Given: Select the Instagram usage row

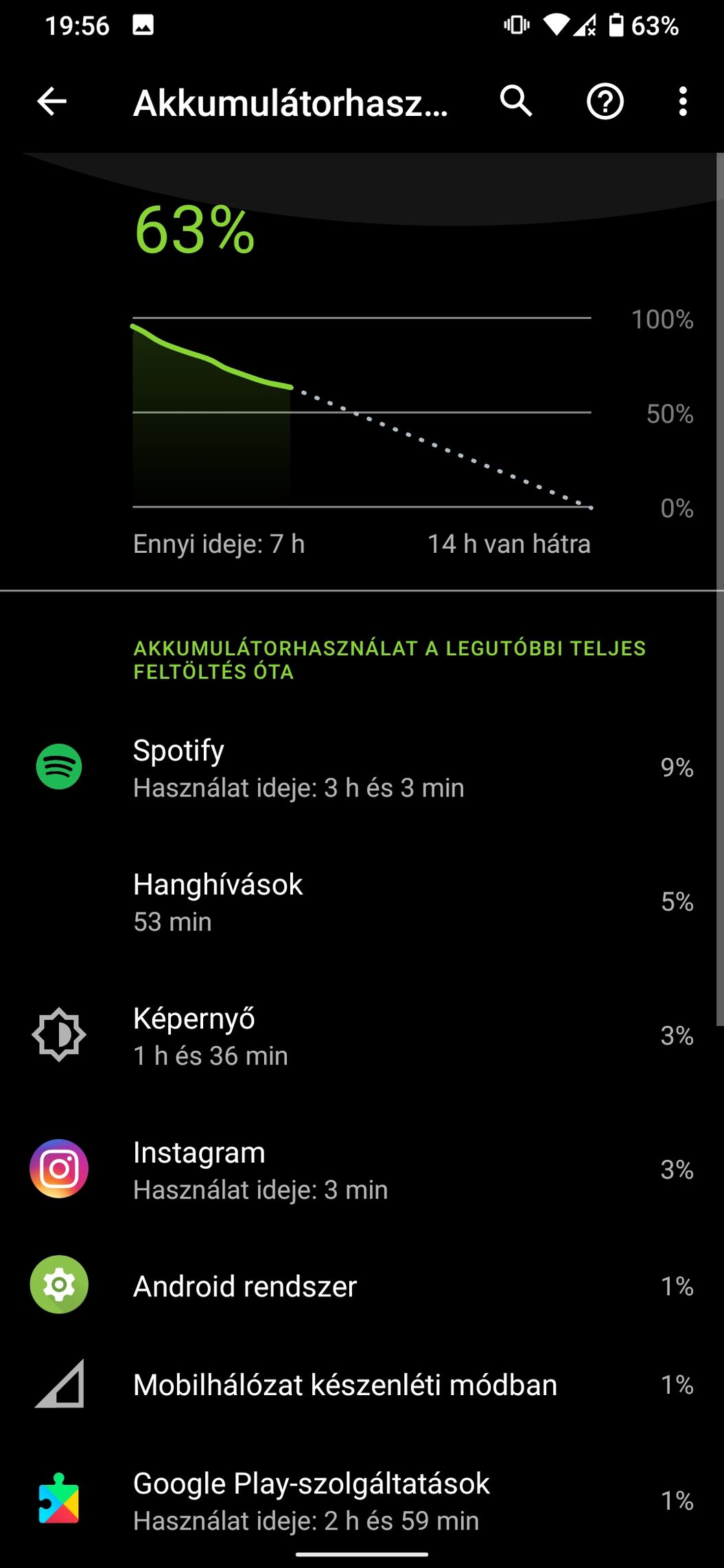Looking at the screenshot, I should pyautogui.click(x=362, y=1169).
